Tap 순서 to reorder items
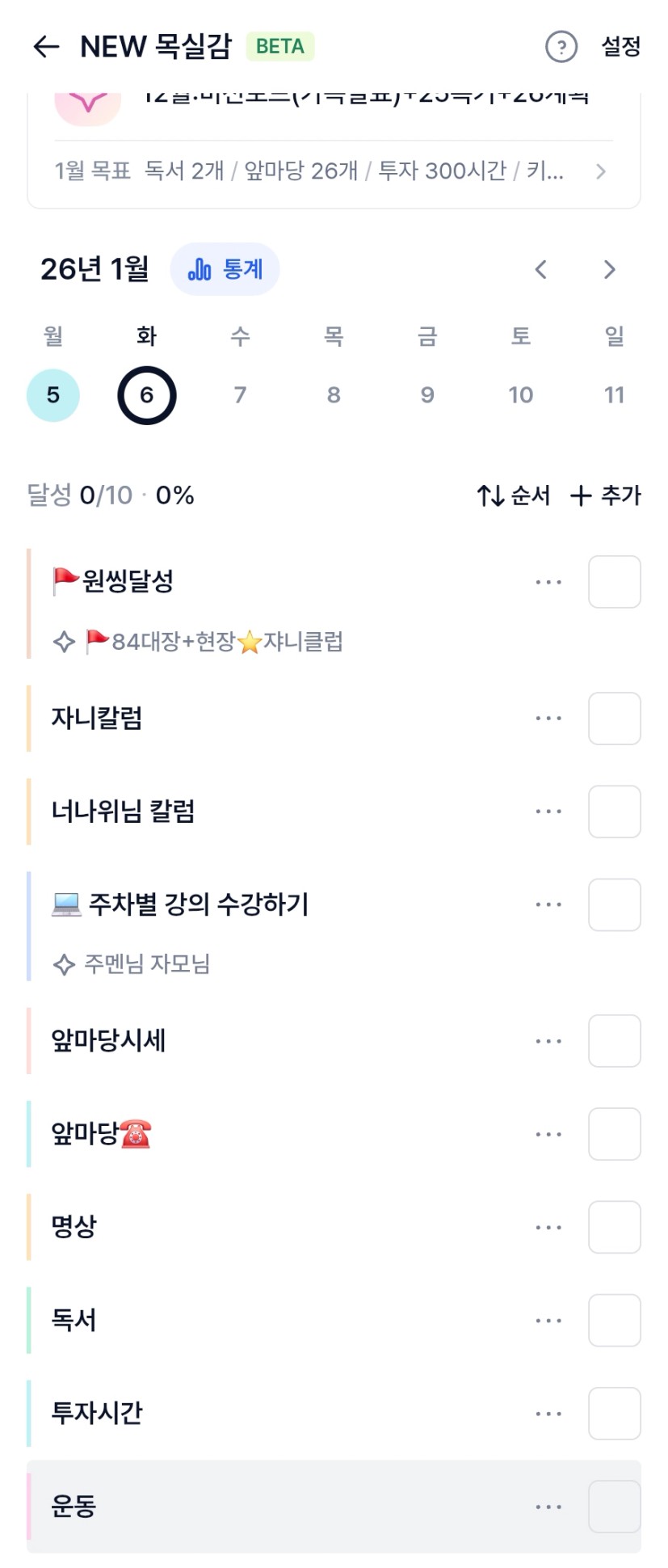Screen dimensions: 668x1568 click(514, 495)
